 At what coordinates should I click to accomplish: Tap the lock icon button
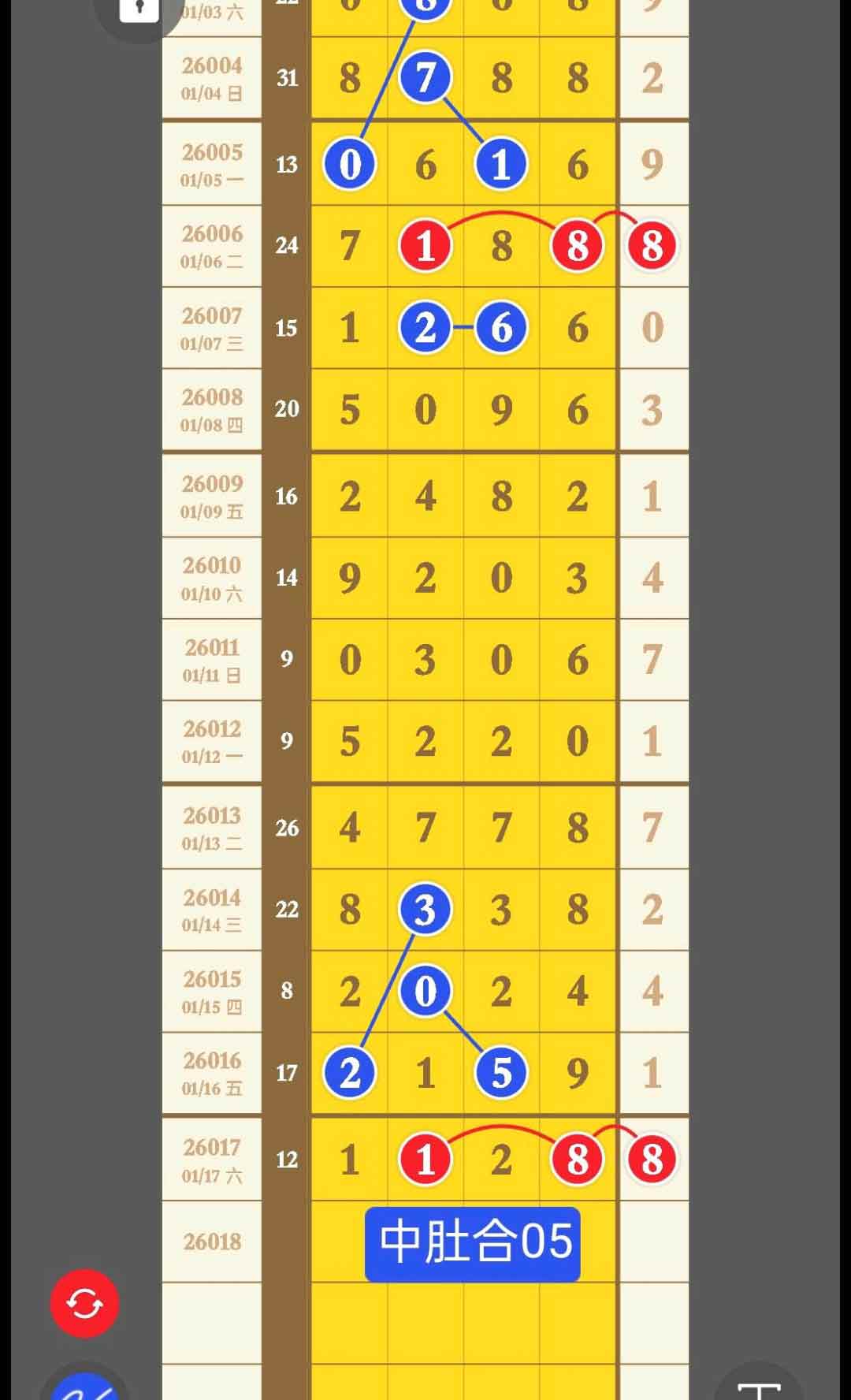click(139, 11)
